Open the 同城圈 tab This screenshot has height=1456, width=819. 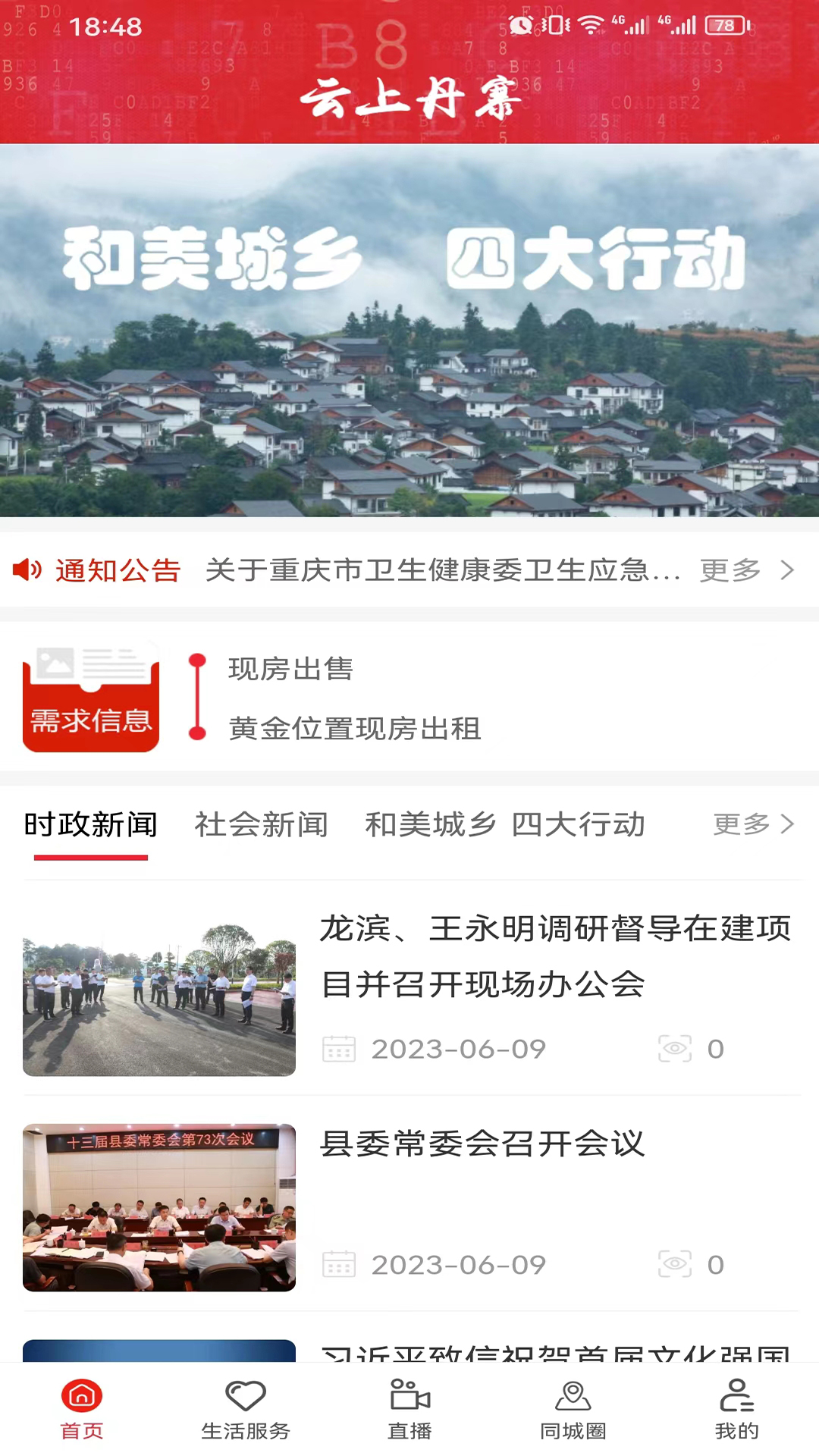point(573,1409)
